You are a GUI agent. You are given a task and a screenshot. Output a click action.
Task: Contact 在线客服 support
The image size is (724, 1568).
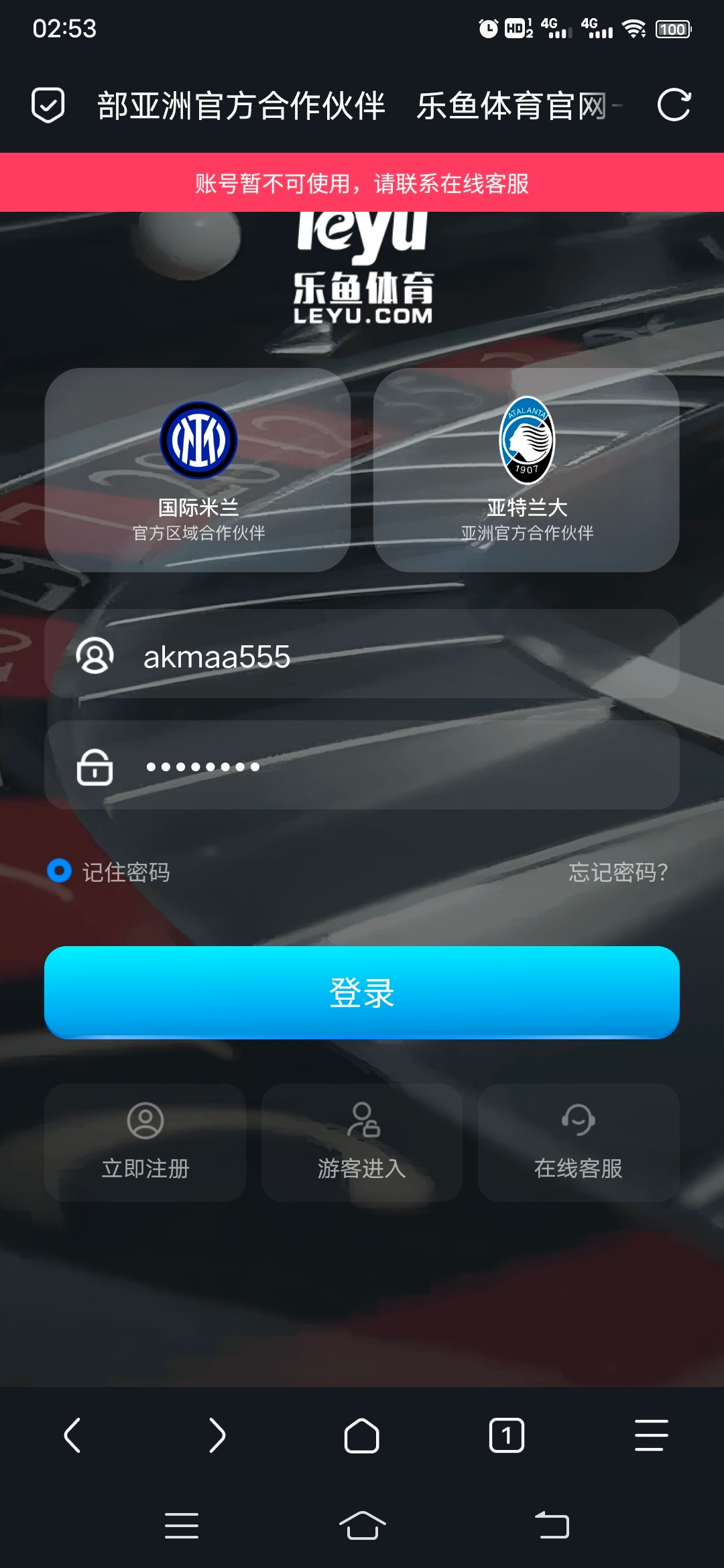point(579,1142)
